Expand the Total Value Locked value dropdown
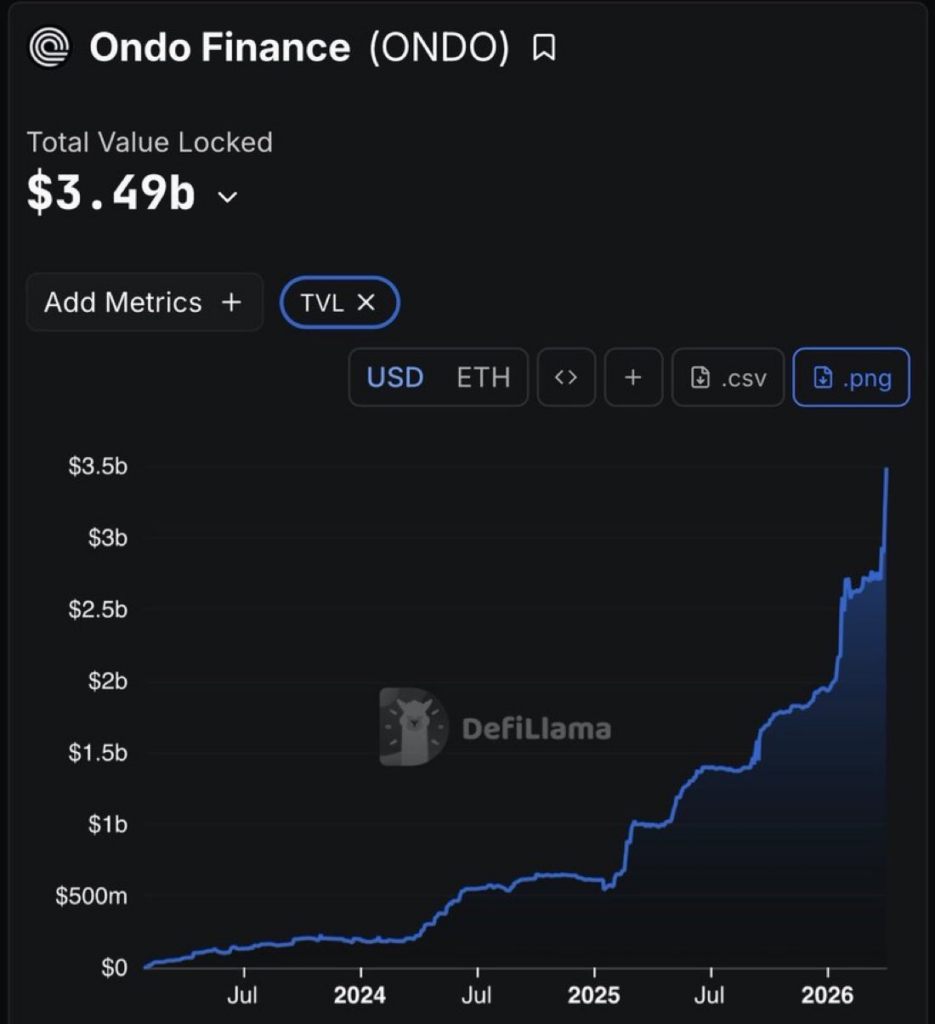Screen dimensions: 935x1024 [227, 198]
